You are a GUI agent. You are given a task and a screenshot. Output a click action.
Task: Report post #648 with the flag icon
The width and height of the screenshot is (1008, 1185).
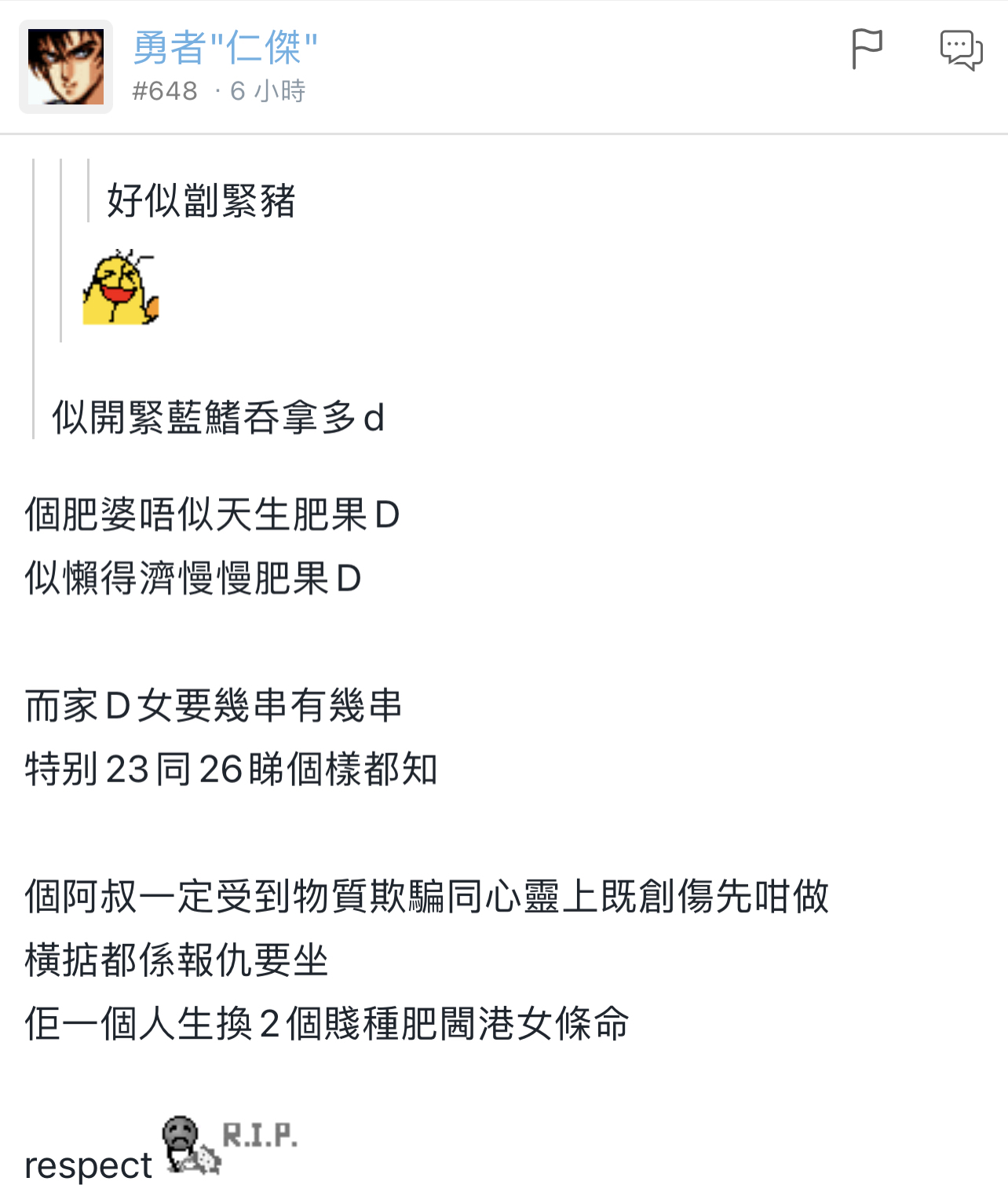point(867,49)
